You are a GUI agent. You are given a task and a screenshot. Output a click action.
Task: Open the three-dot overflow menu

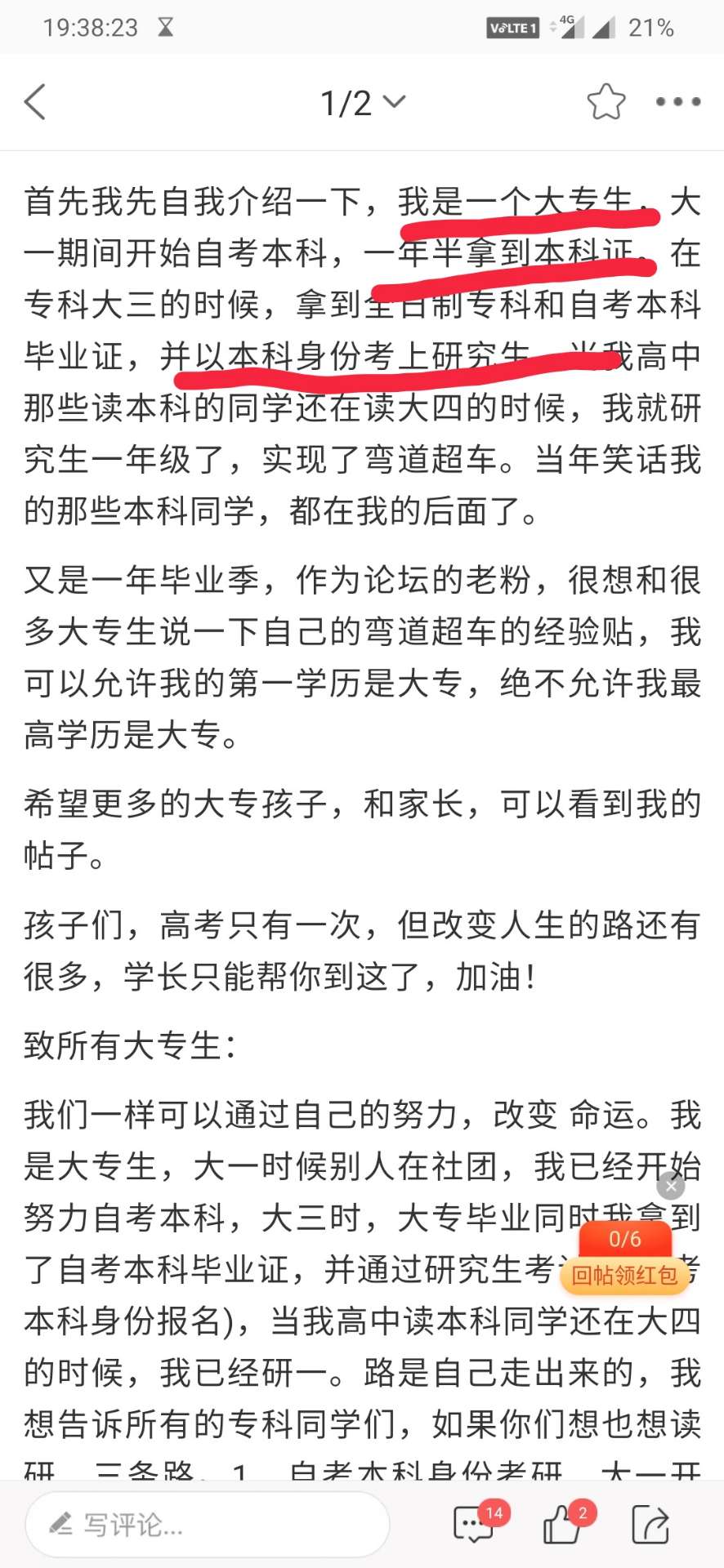pos(678,102)
